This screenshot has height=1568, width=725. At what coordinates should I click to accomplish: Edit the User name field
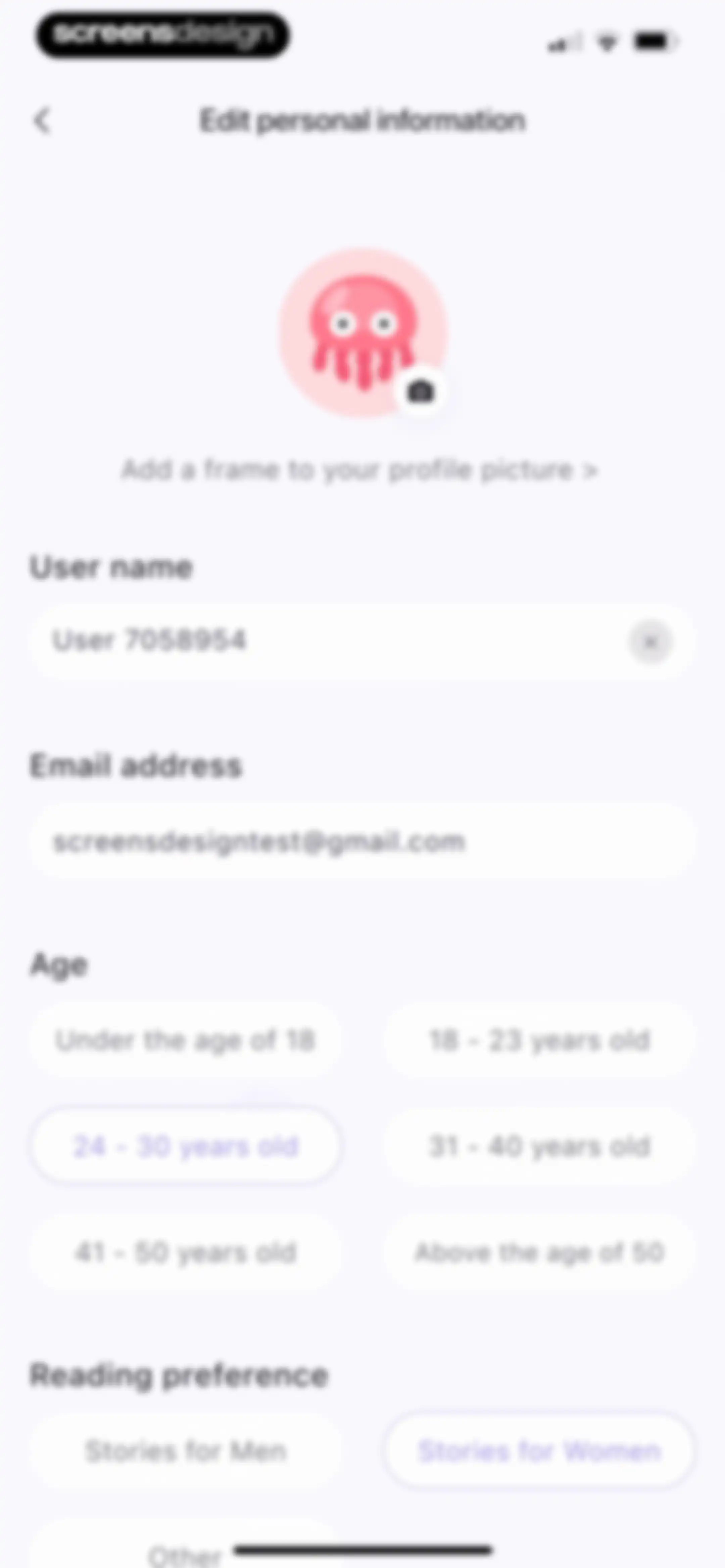tap(329, 641)
